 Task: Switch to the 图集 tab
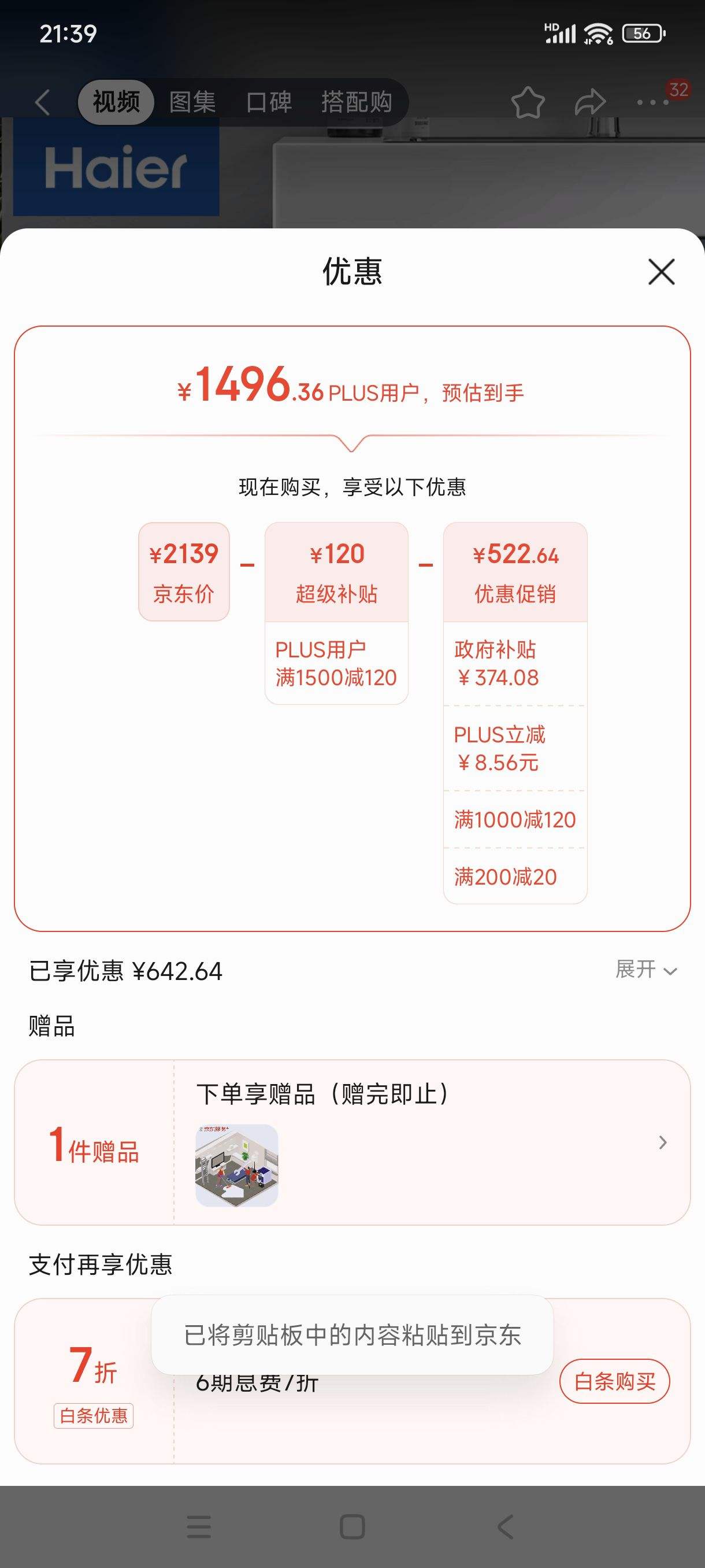[192, 102]
